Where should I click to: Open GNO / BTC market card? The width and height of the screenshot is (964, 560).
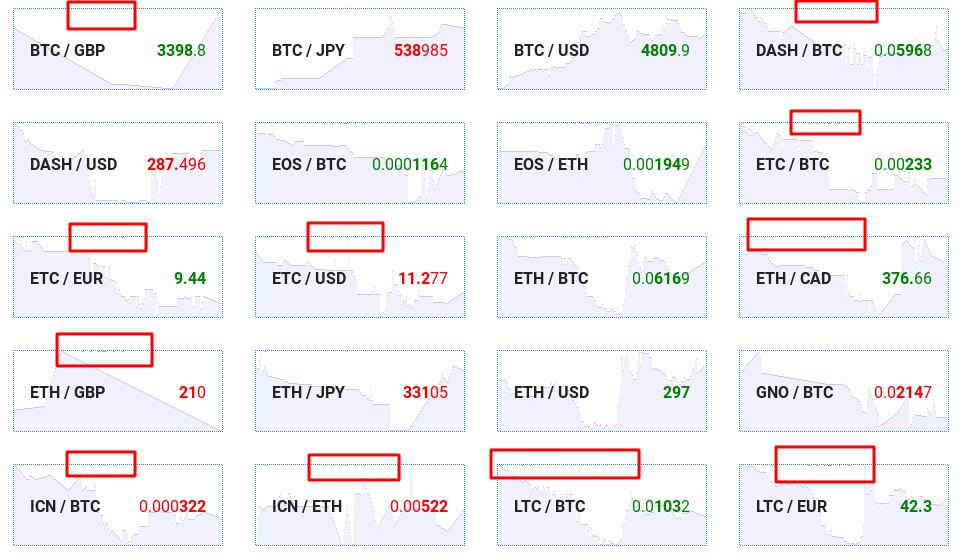click(x=844, y=391)
